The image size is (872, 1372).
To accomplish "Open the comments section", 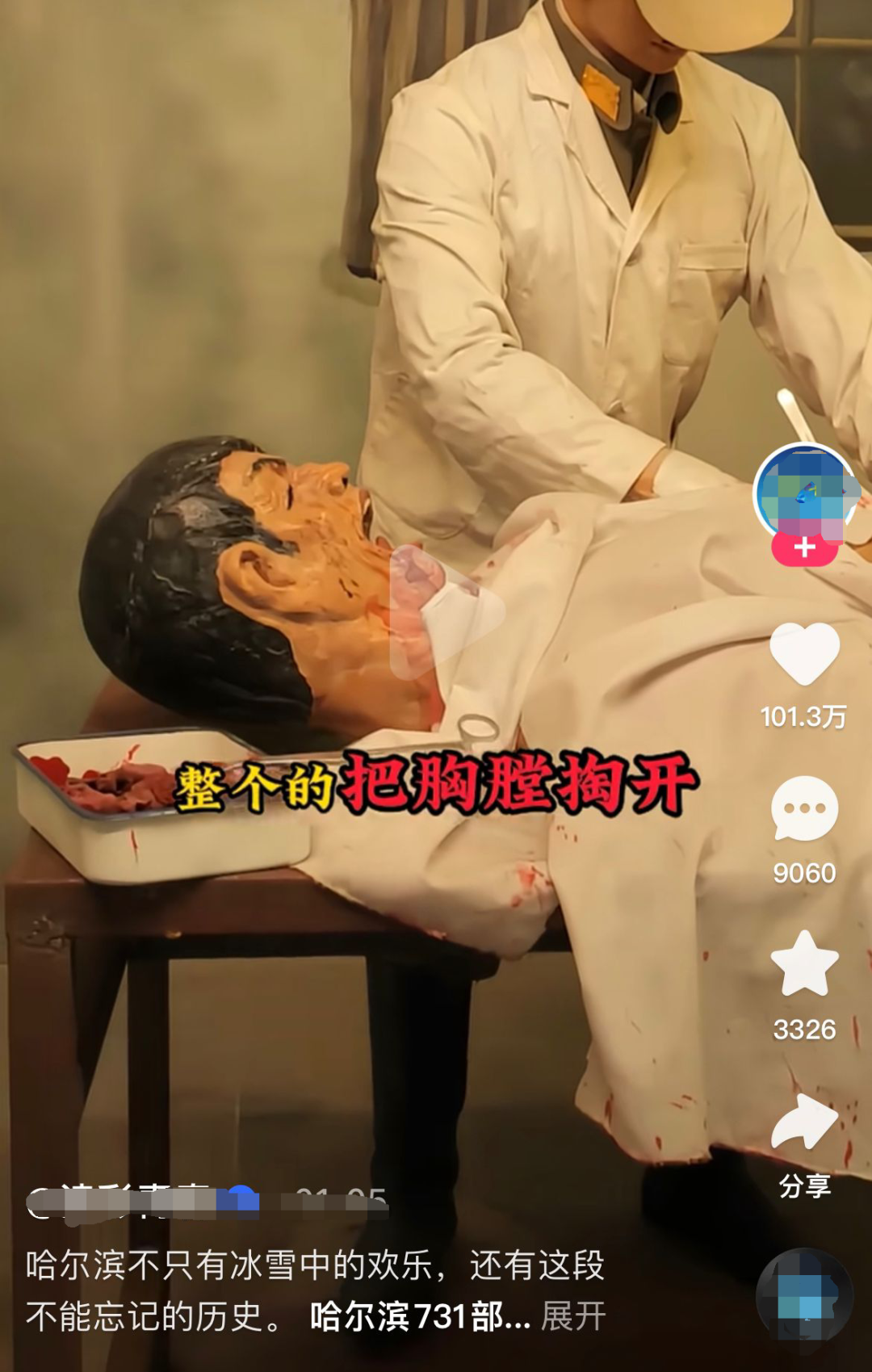I will coord(804,809).
